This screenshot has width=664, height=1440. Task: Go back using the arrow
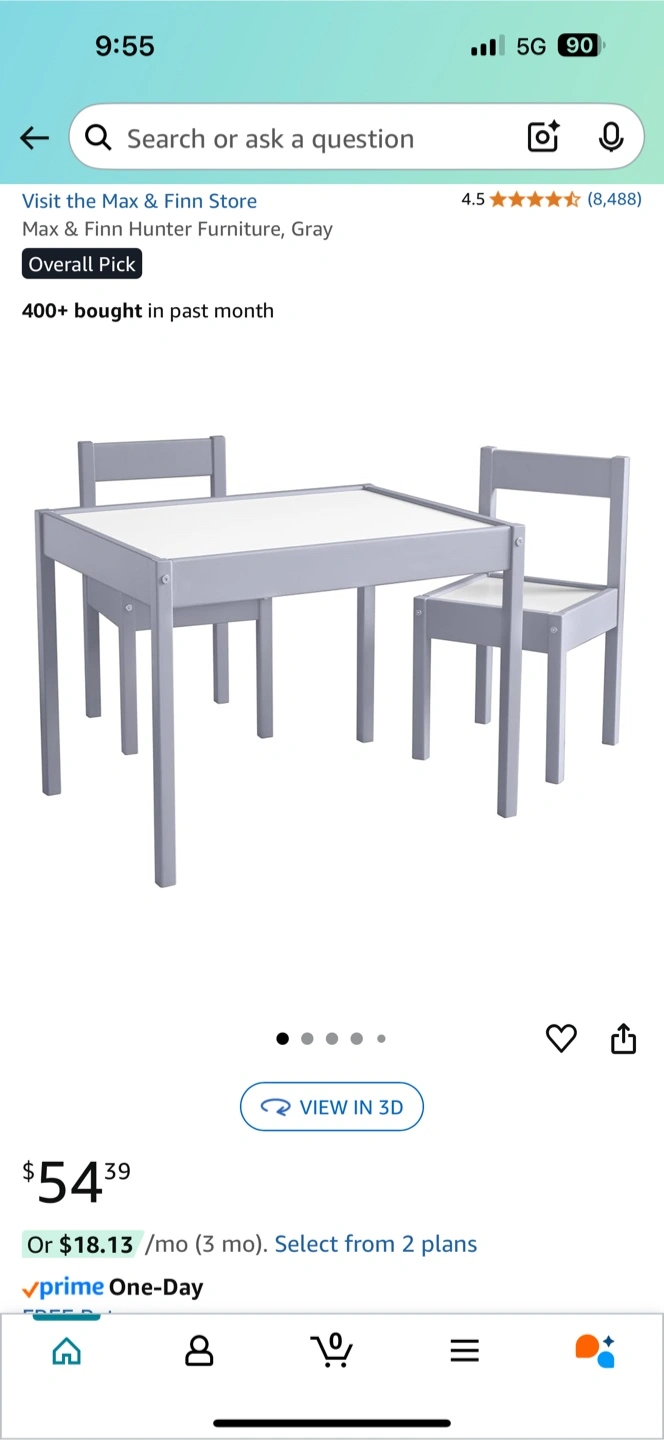pyautogui.click(x=34, y=138)
